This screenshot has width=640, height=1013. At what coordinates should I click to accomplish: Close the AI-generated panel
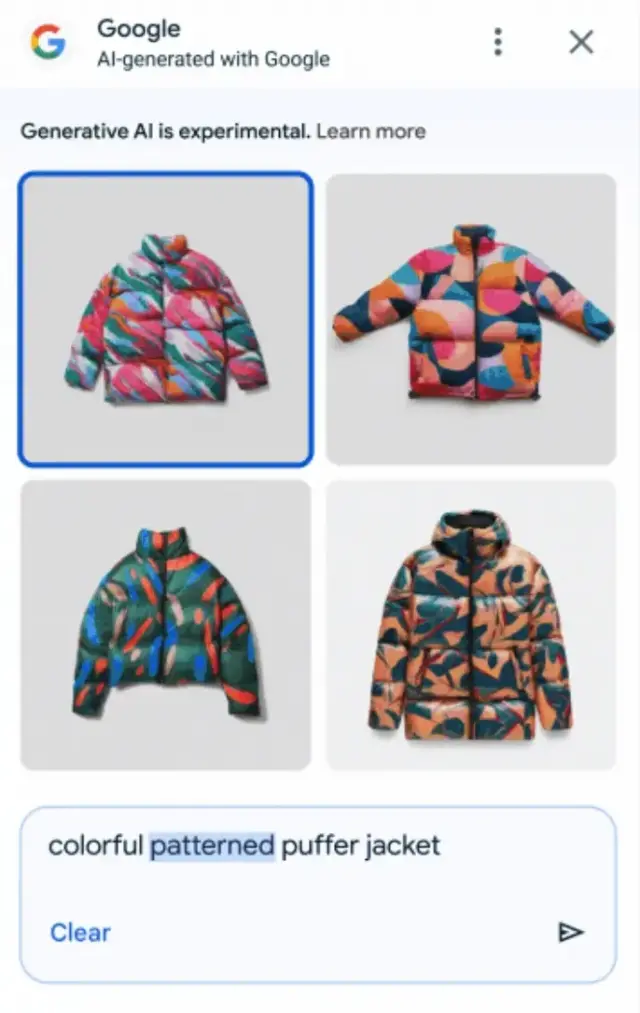tap(581, 42)
